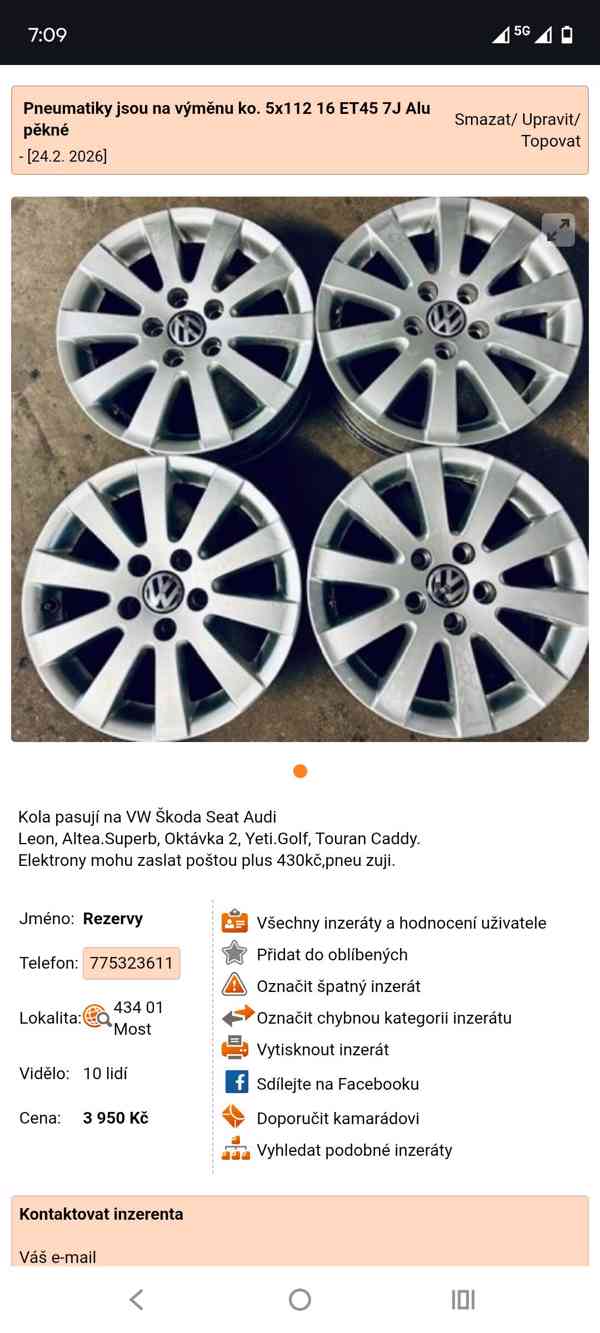Tap the orange photo page indicator dot
This screenshot has height=1333, width=600.
[x=300, y=771]
